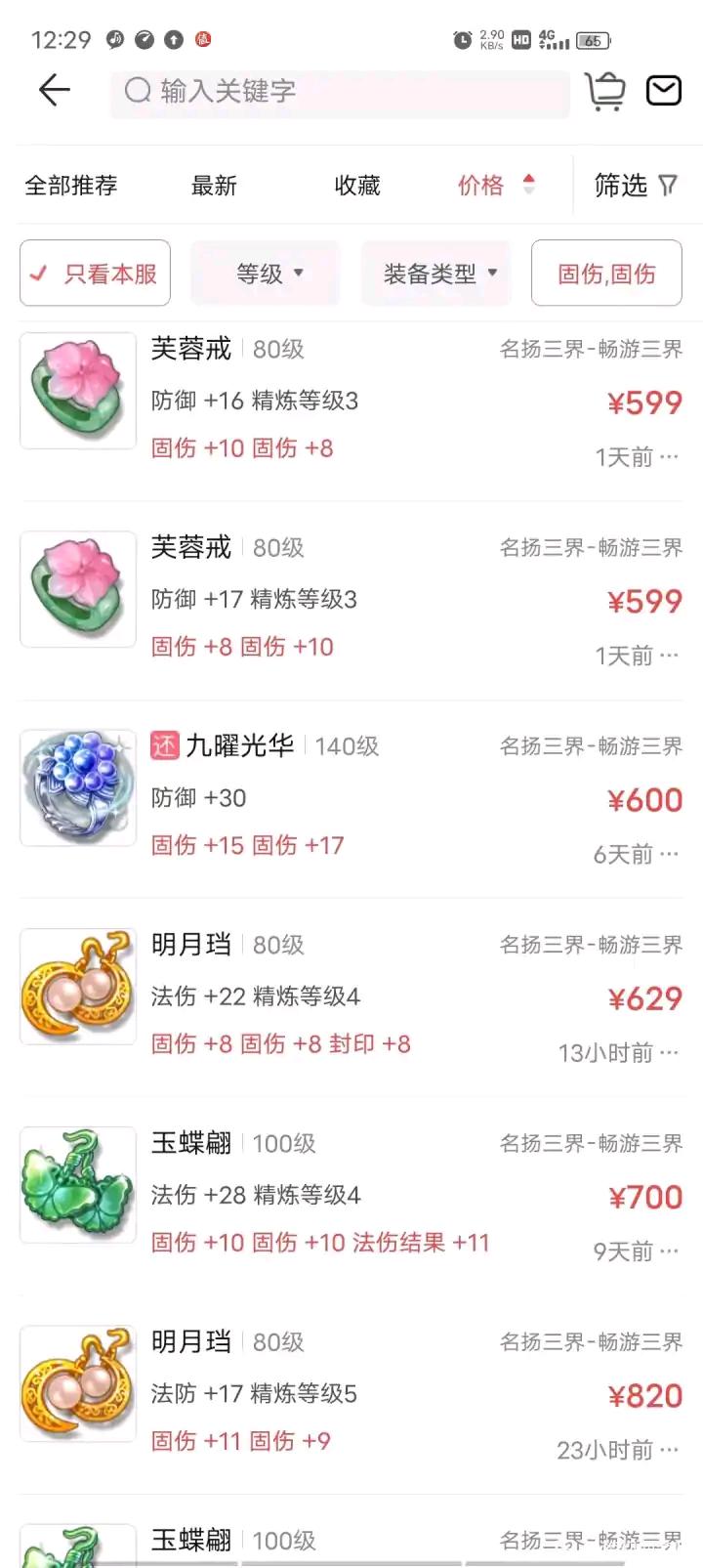The width and height of the screenshot is (703, 1568).
Task: Switch to 全部推荐 tab
Action: point(70,186)
